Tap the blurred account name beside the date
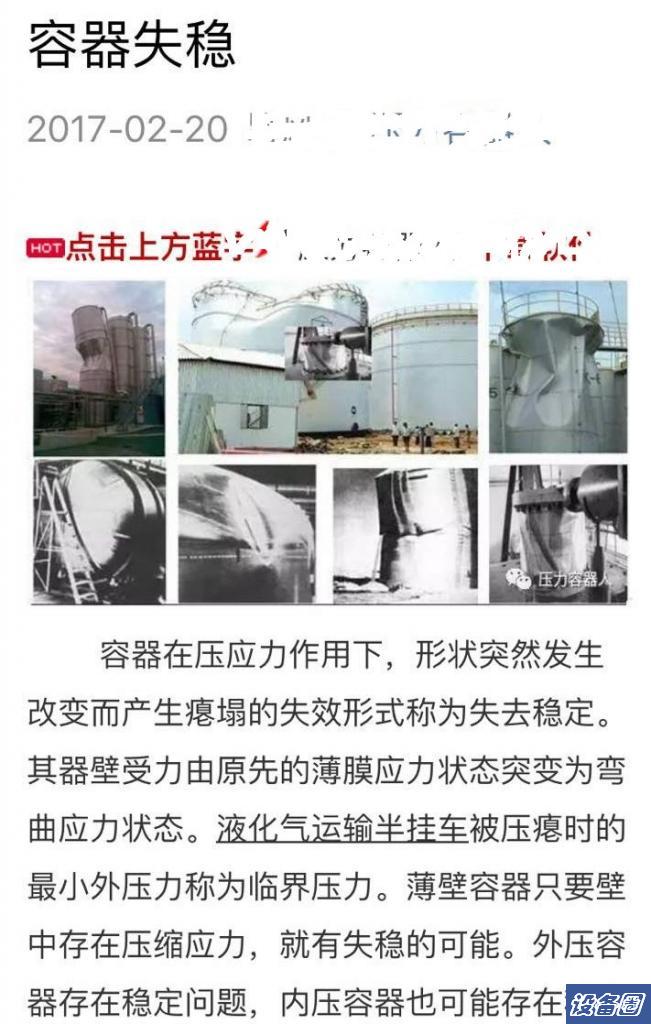Image resolution: width=651 pixels, height=1024 pixels. (395, 129)
